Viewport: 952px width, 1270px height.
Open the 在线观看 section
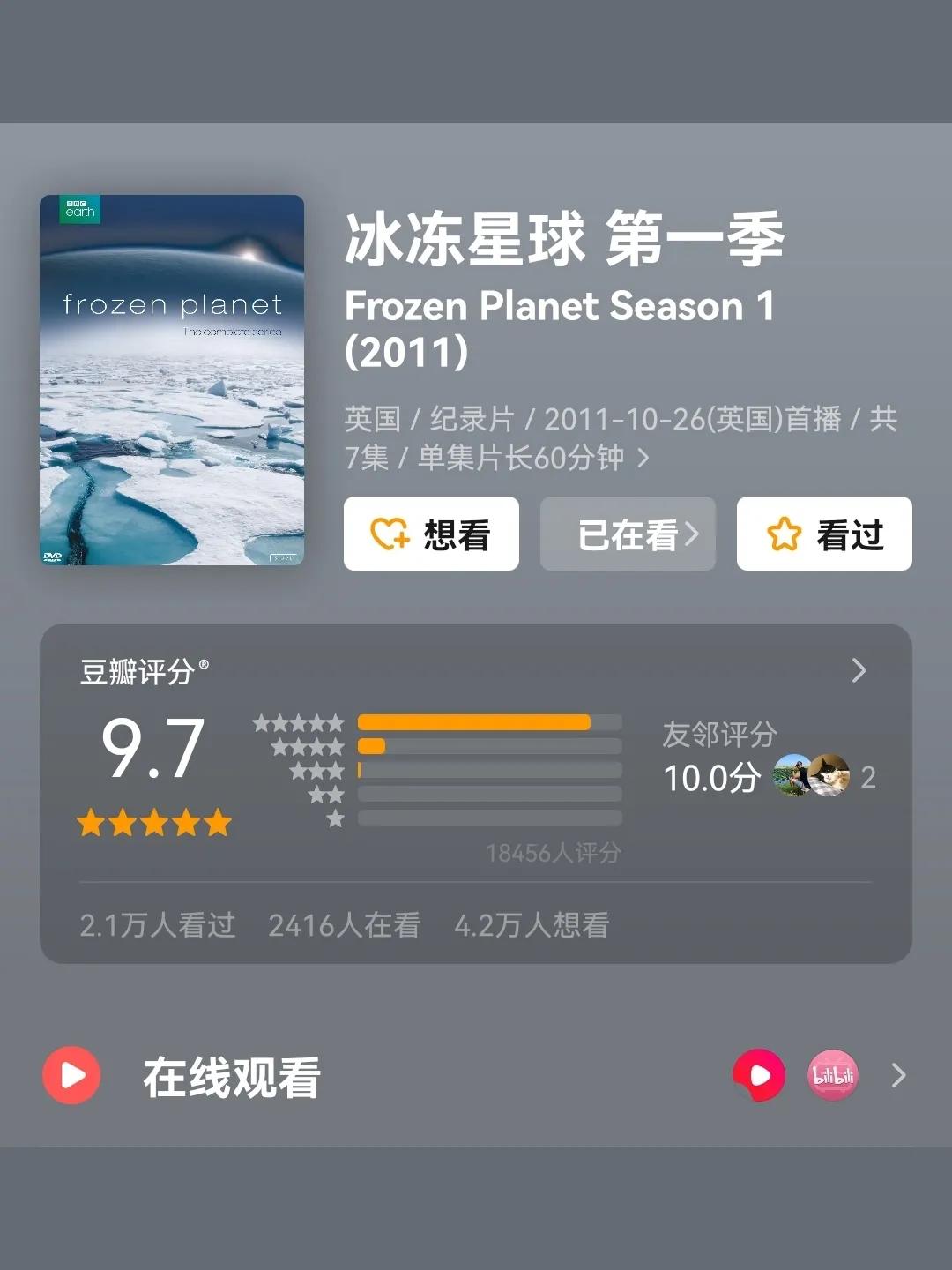(233, 1076)
